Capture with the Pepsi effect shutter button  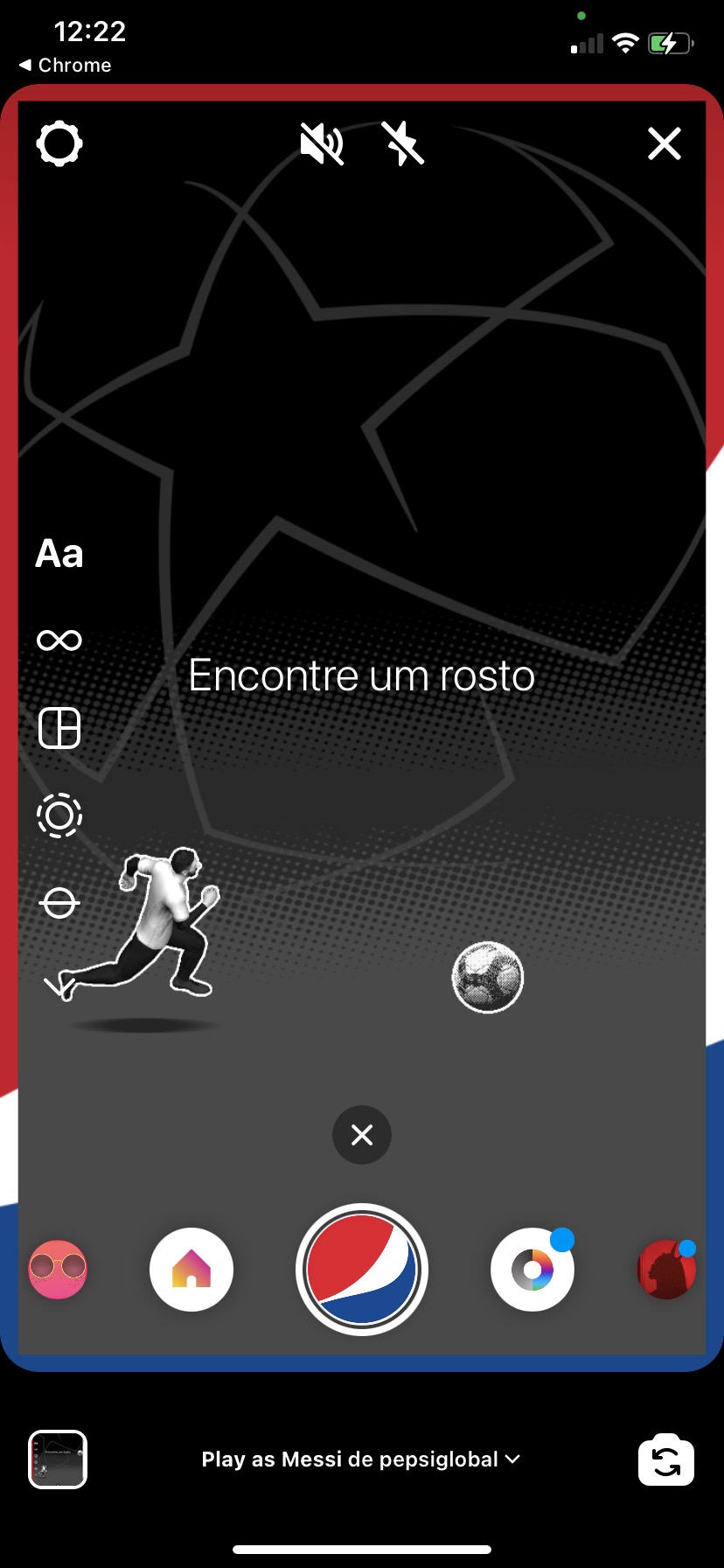(x=362, y=1270)
